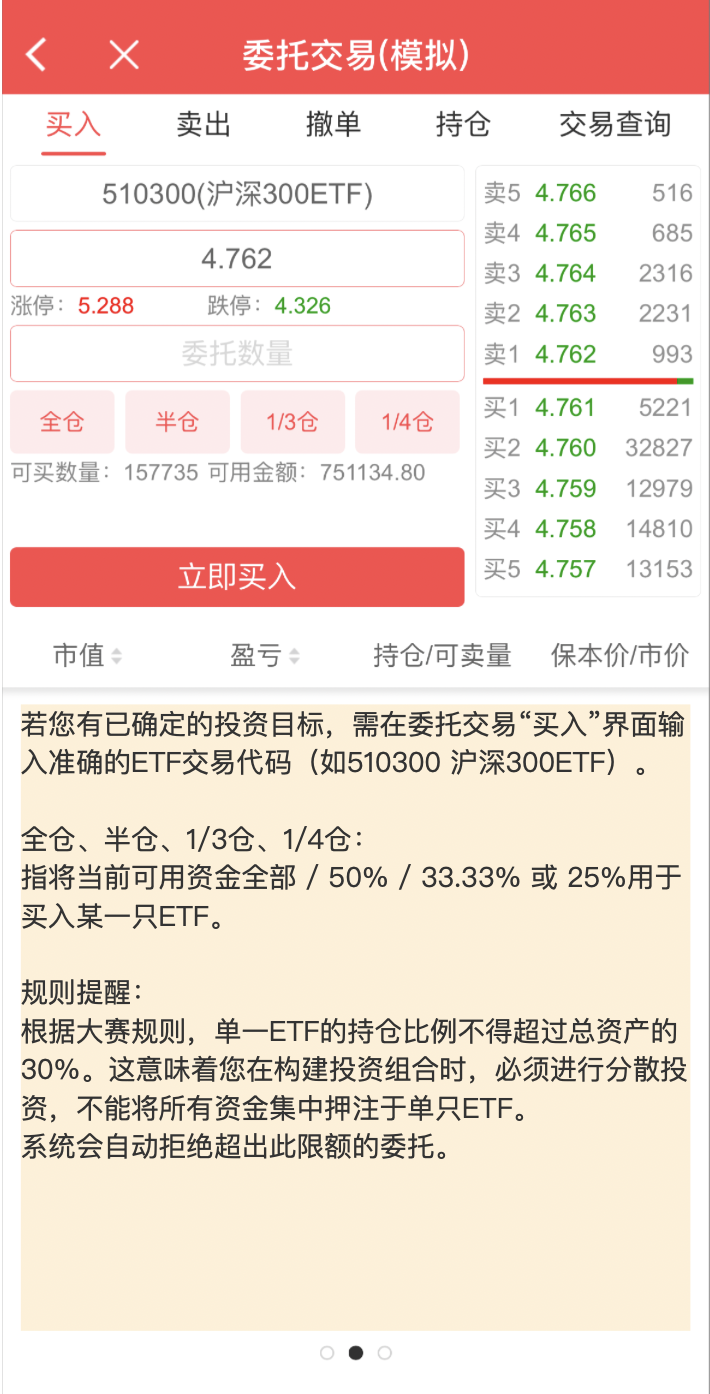Go back using the header arrow
The image size is (710, 1394).
coord(36,54)
